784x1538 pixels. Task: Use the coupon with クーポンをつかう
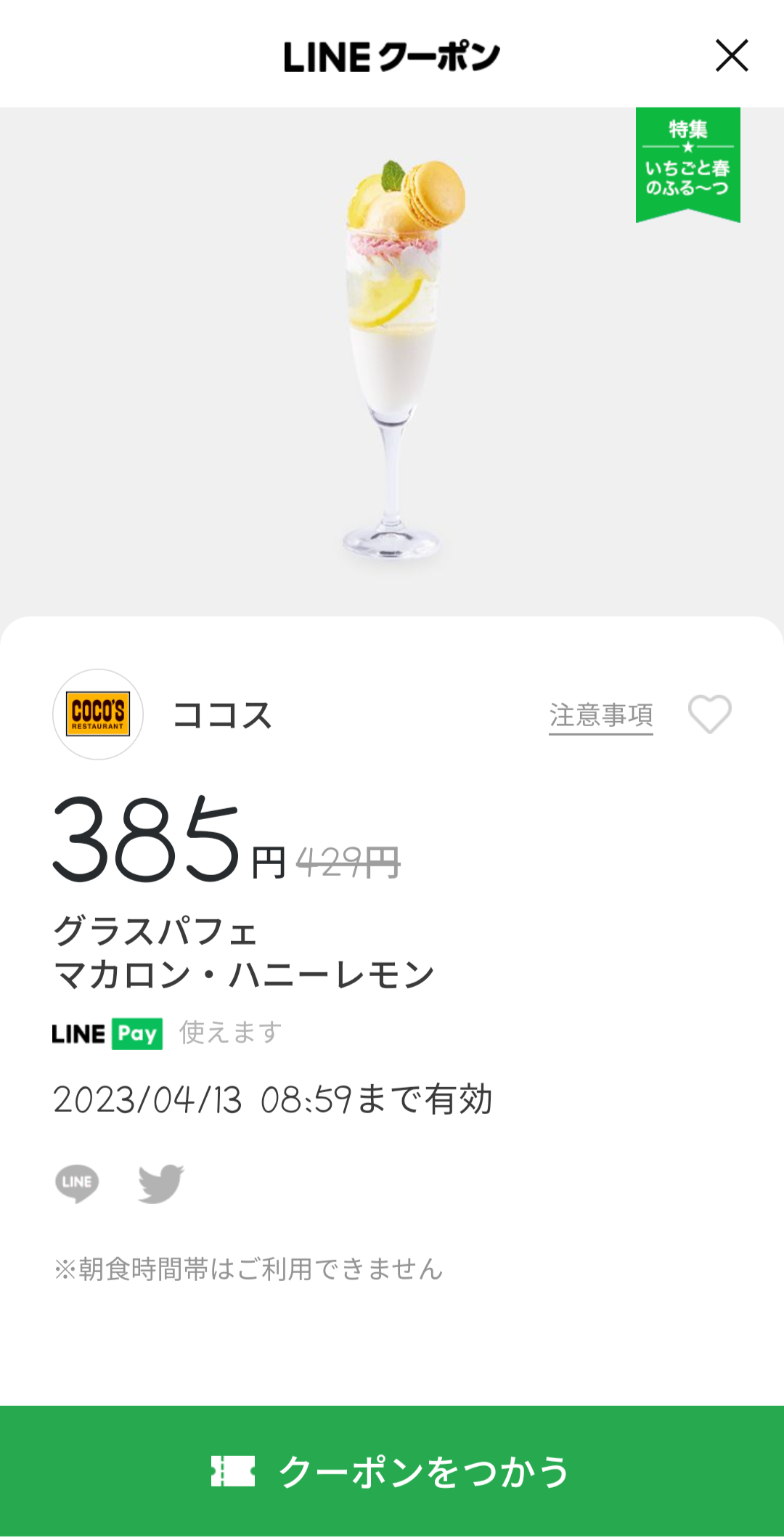point(392,1471)
